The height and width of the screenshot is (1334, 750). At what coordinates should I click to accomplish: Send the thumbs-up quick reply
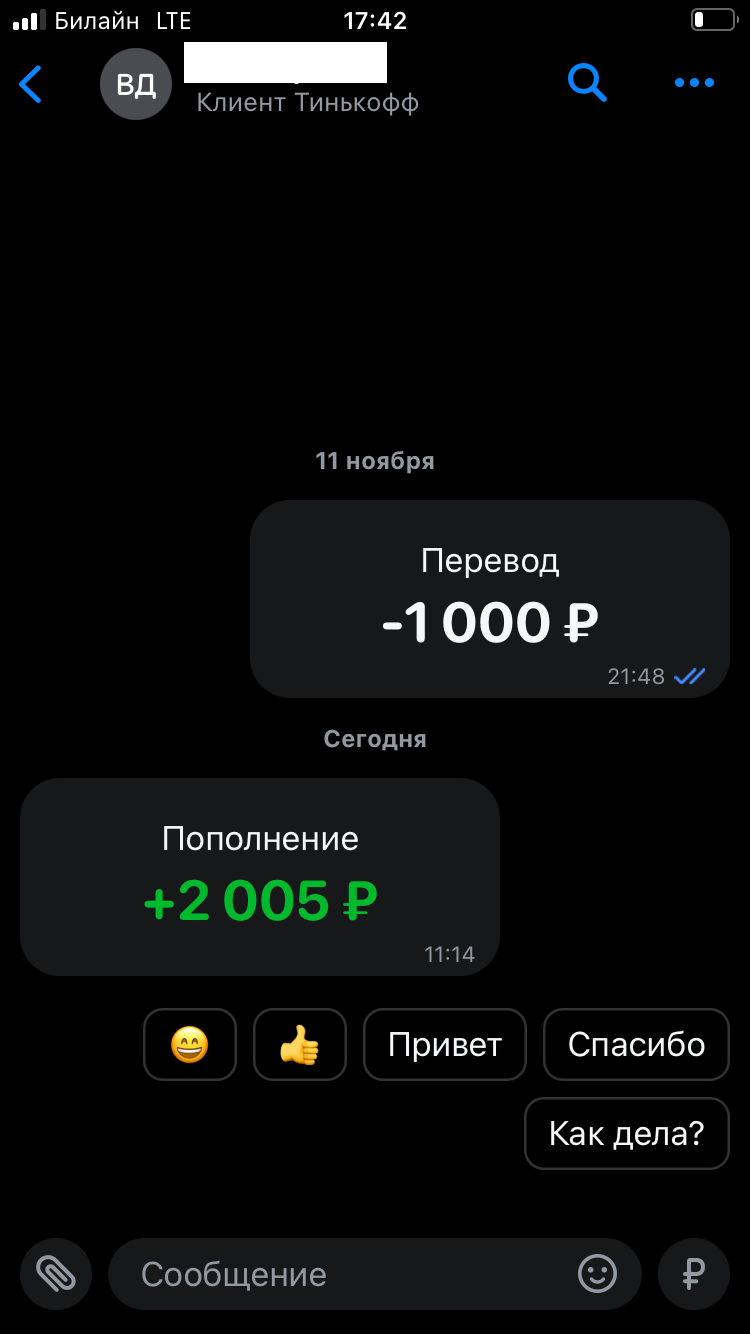point(300,1045)
